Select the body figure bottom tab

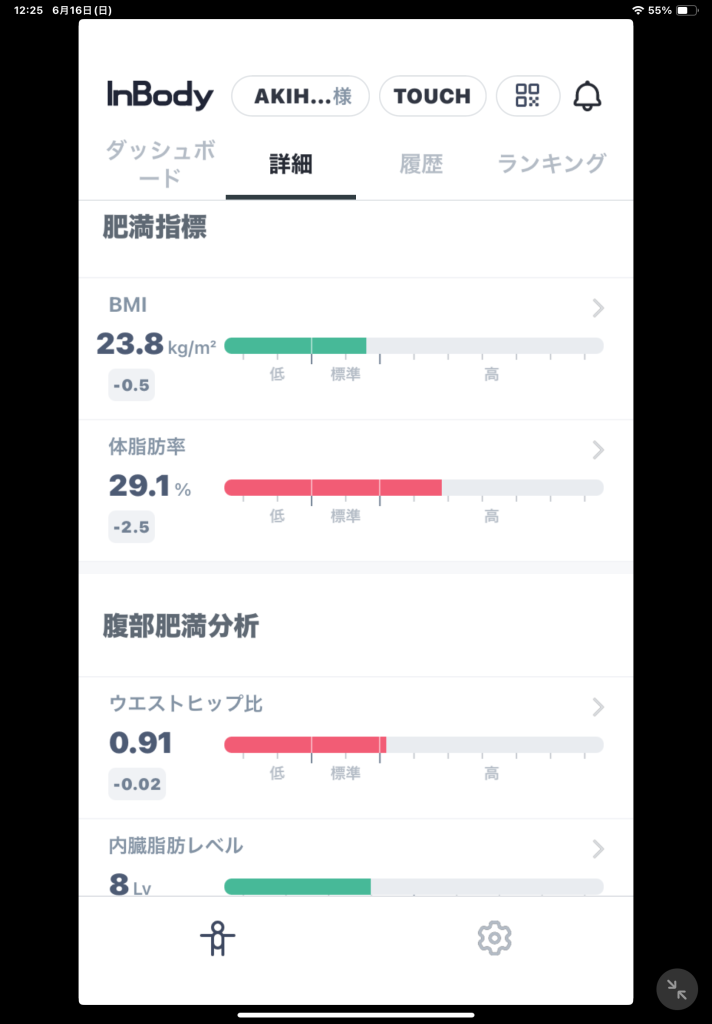(x=217, y=938)
